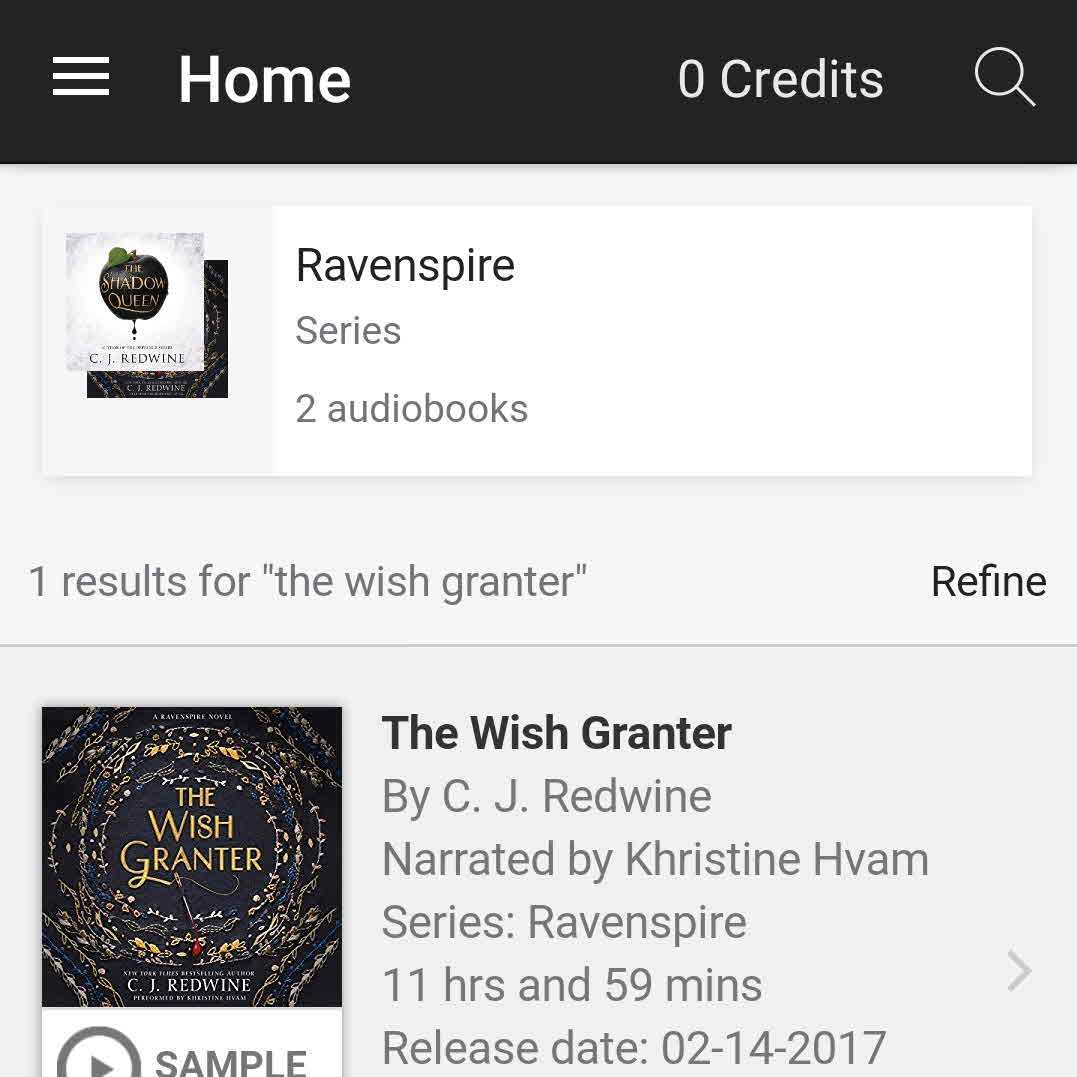This screenshot has width=1077, height=1077.
Task: Refine the search results
Action: [x=988, y=581]
